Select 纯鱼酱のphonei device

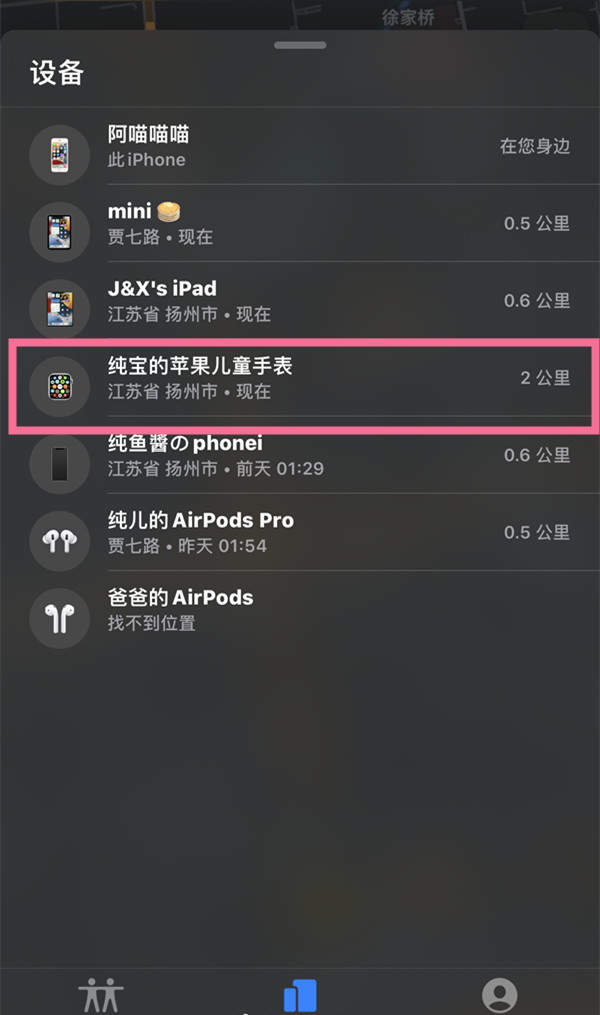[300, 456]
